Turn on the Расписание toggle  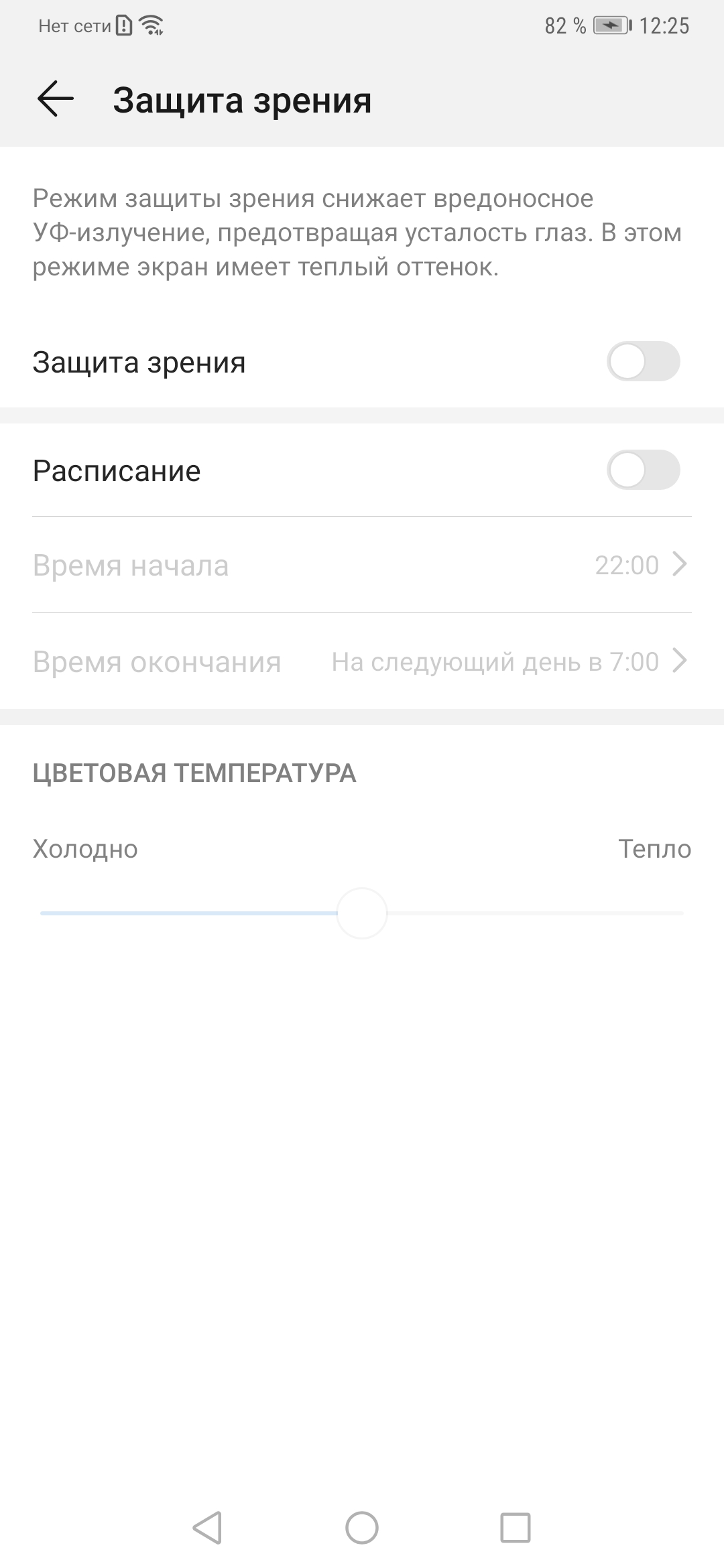pyautogui.click(x=642, y=470)
